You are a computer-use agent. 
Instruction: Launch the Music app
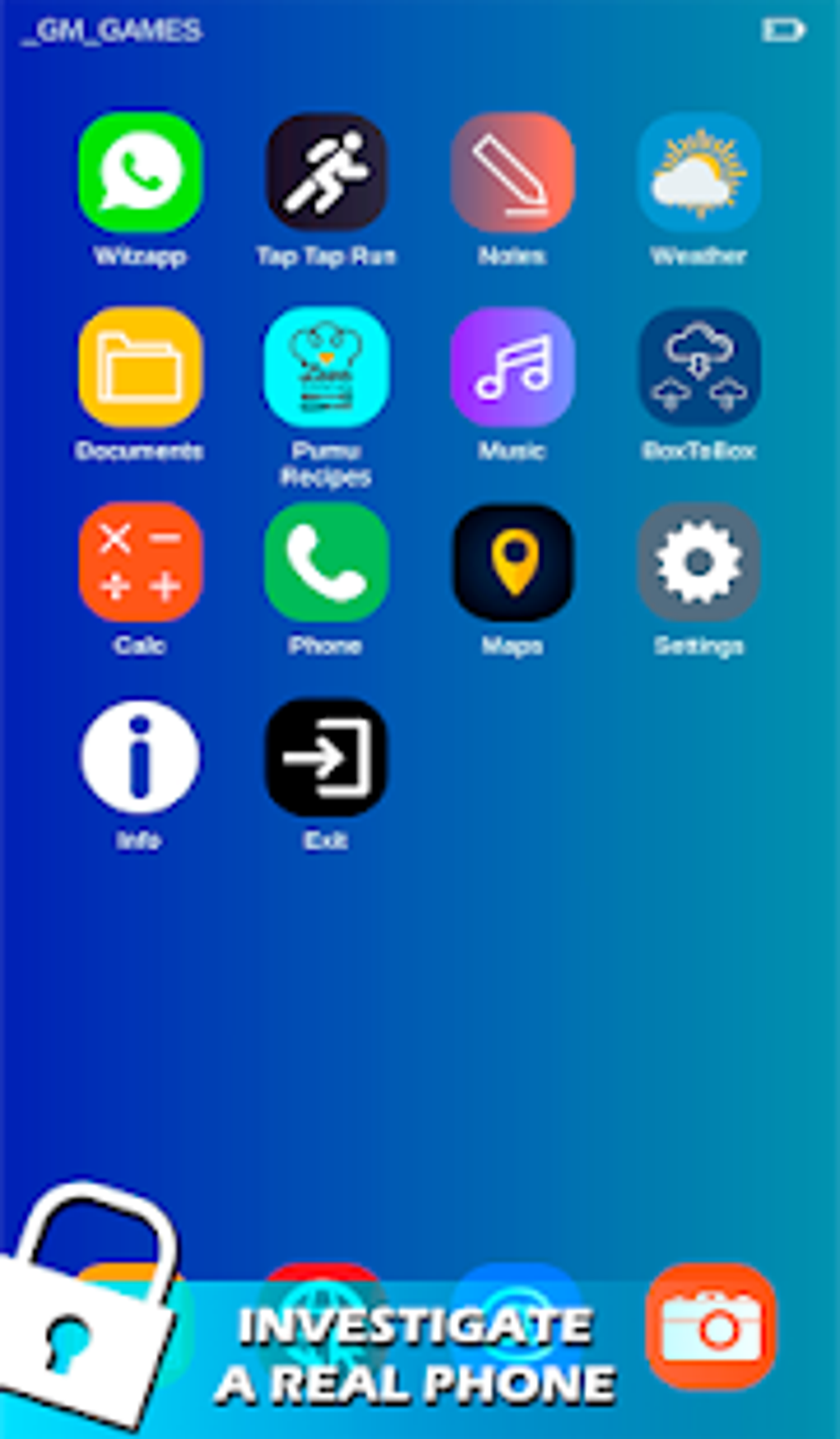(x=512, y=367)
